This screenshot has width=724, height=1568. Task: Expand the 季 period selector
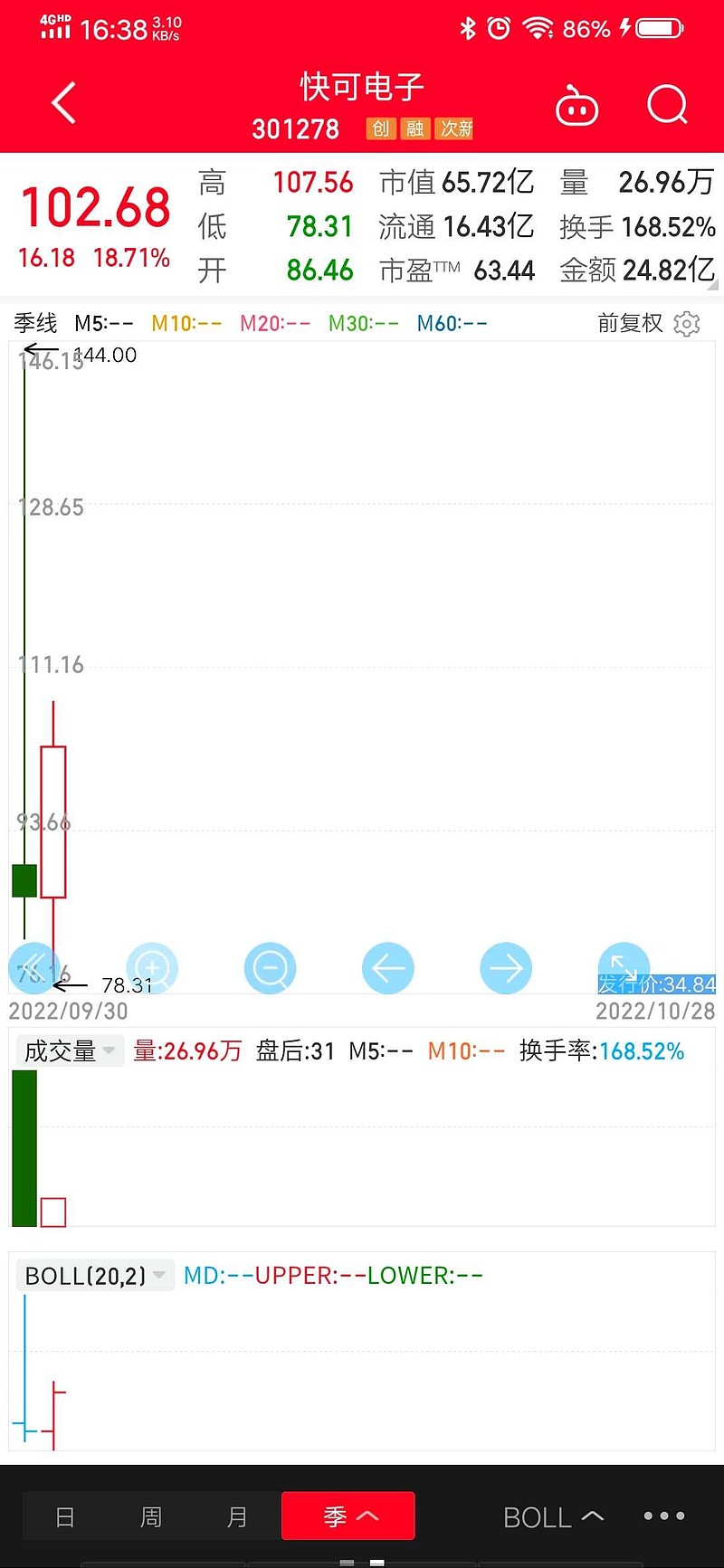click(348, 1516)
